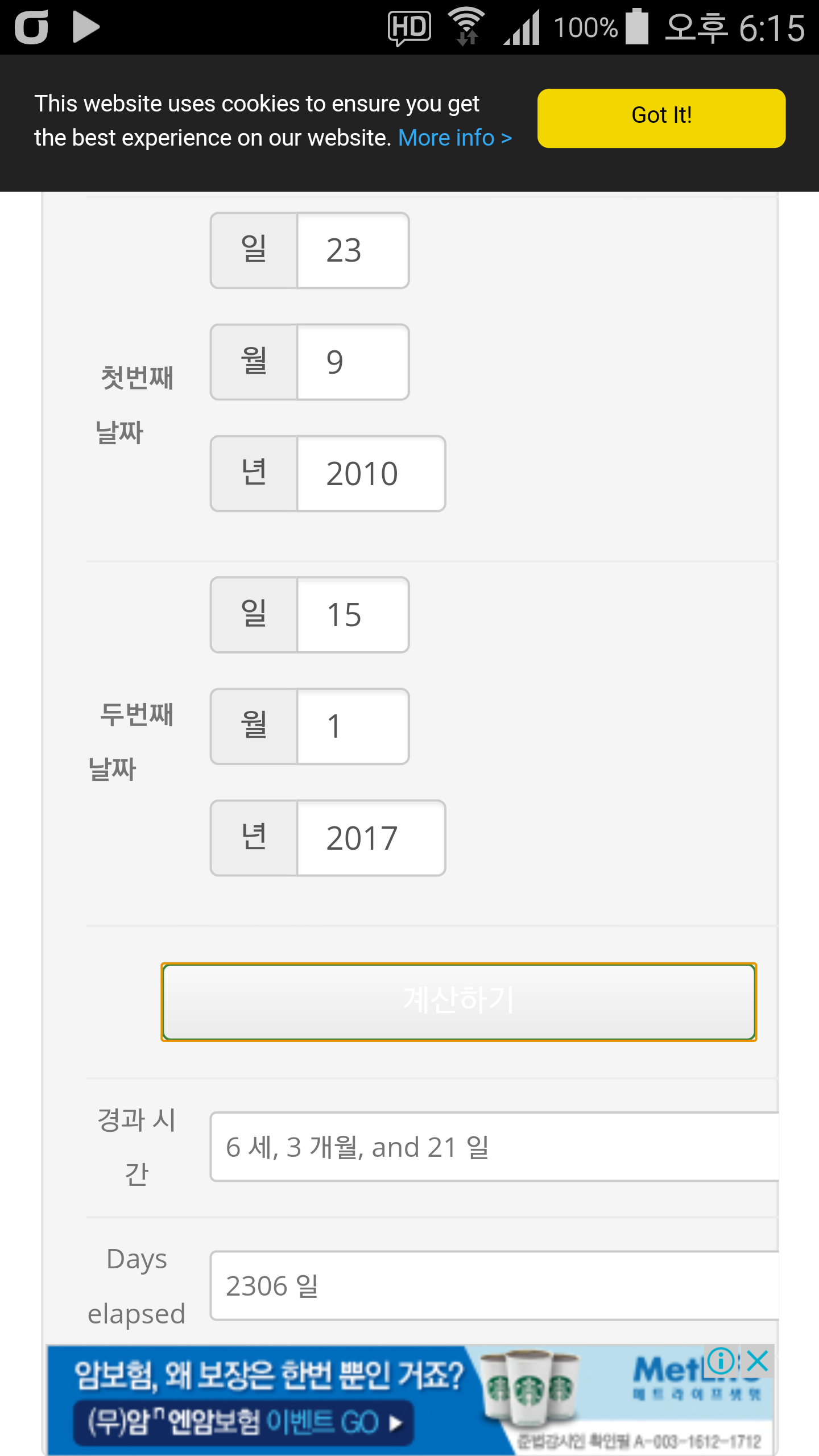Viewport: 819px width, 1456px height.
Task: Tap the 계산하기 calculate button
Action: point(458,1002)
